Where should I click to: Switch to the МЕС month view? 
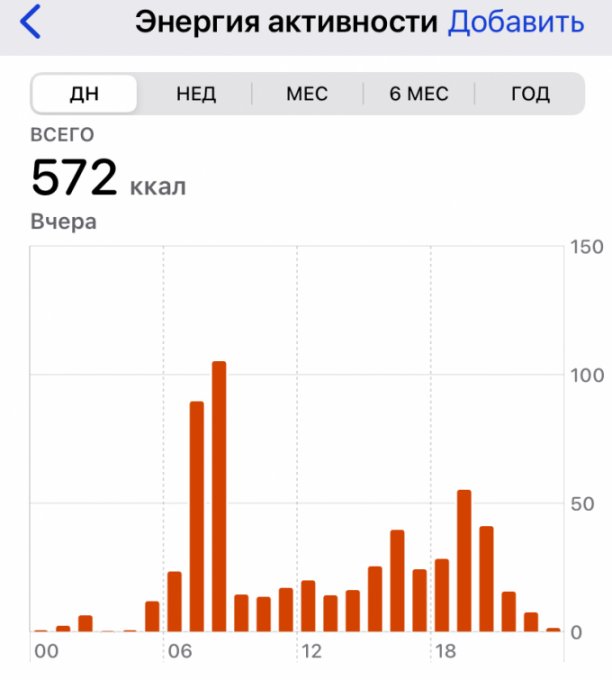coord(307,94)
